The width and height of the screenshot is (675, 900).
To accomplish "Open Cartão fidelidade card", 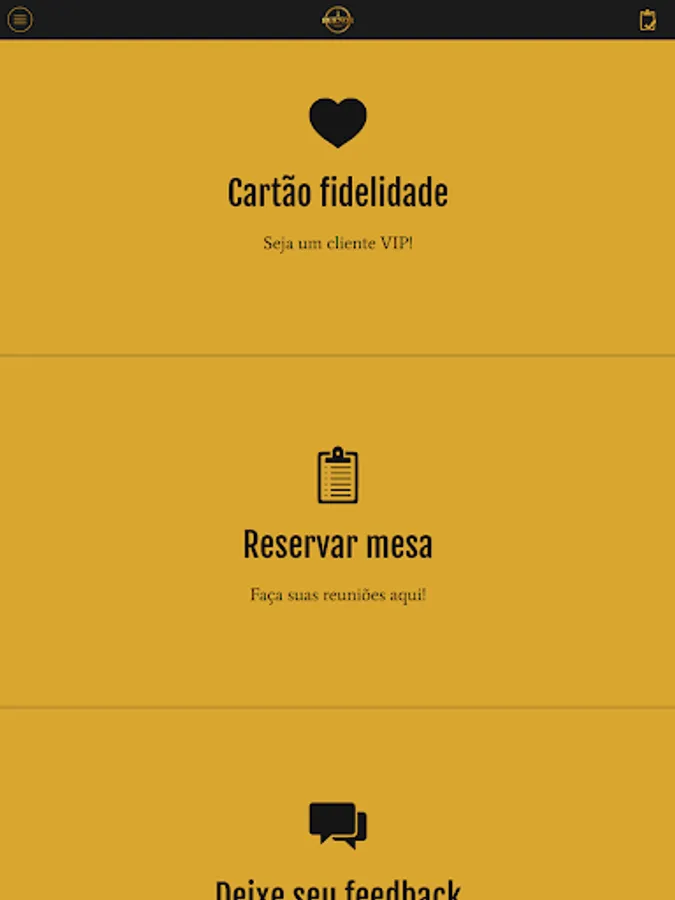I will pos(337,193).
